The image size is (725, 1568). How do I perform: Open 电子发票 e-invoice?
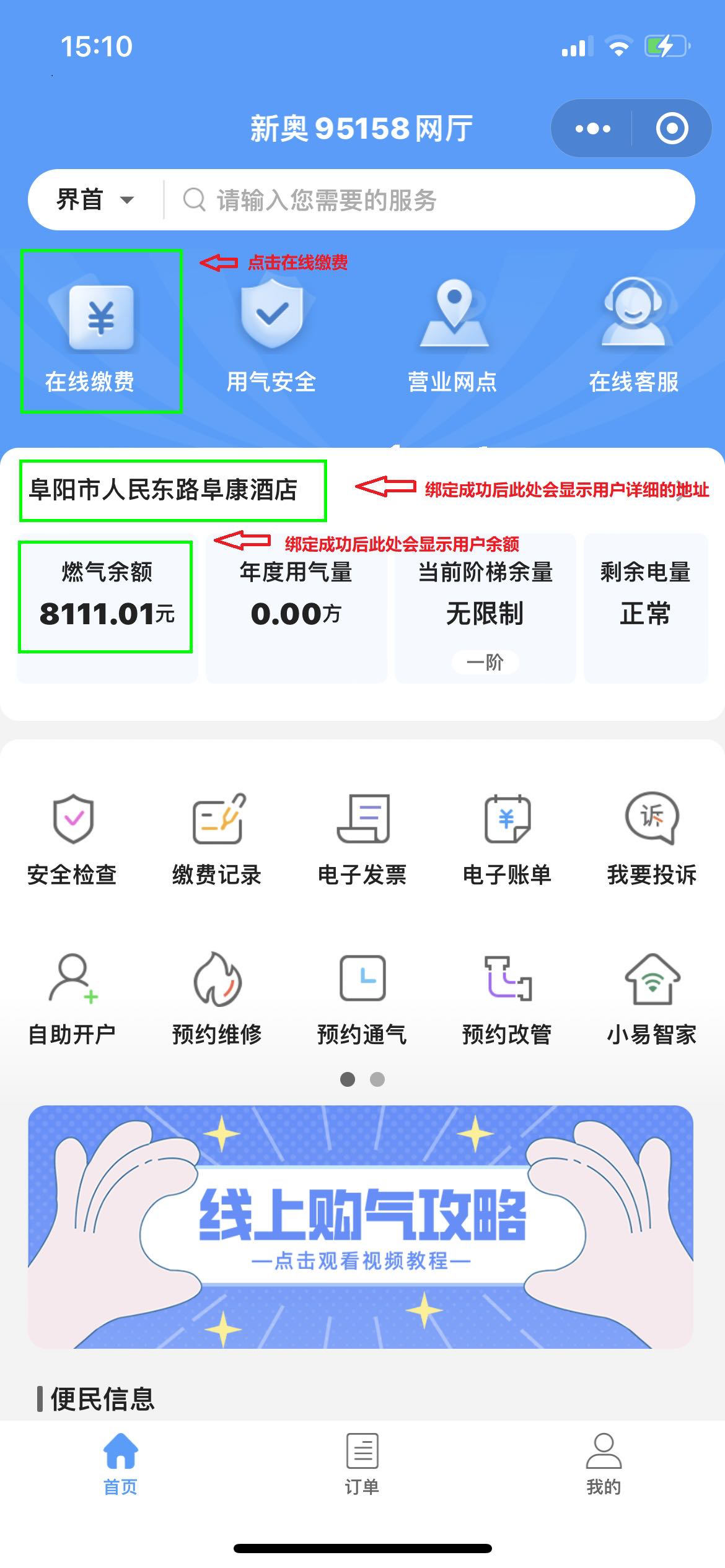click(362, 839)
